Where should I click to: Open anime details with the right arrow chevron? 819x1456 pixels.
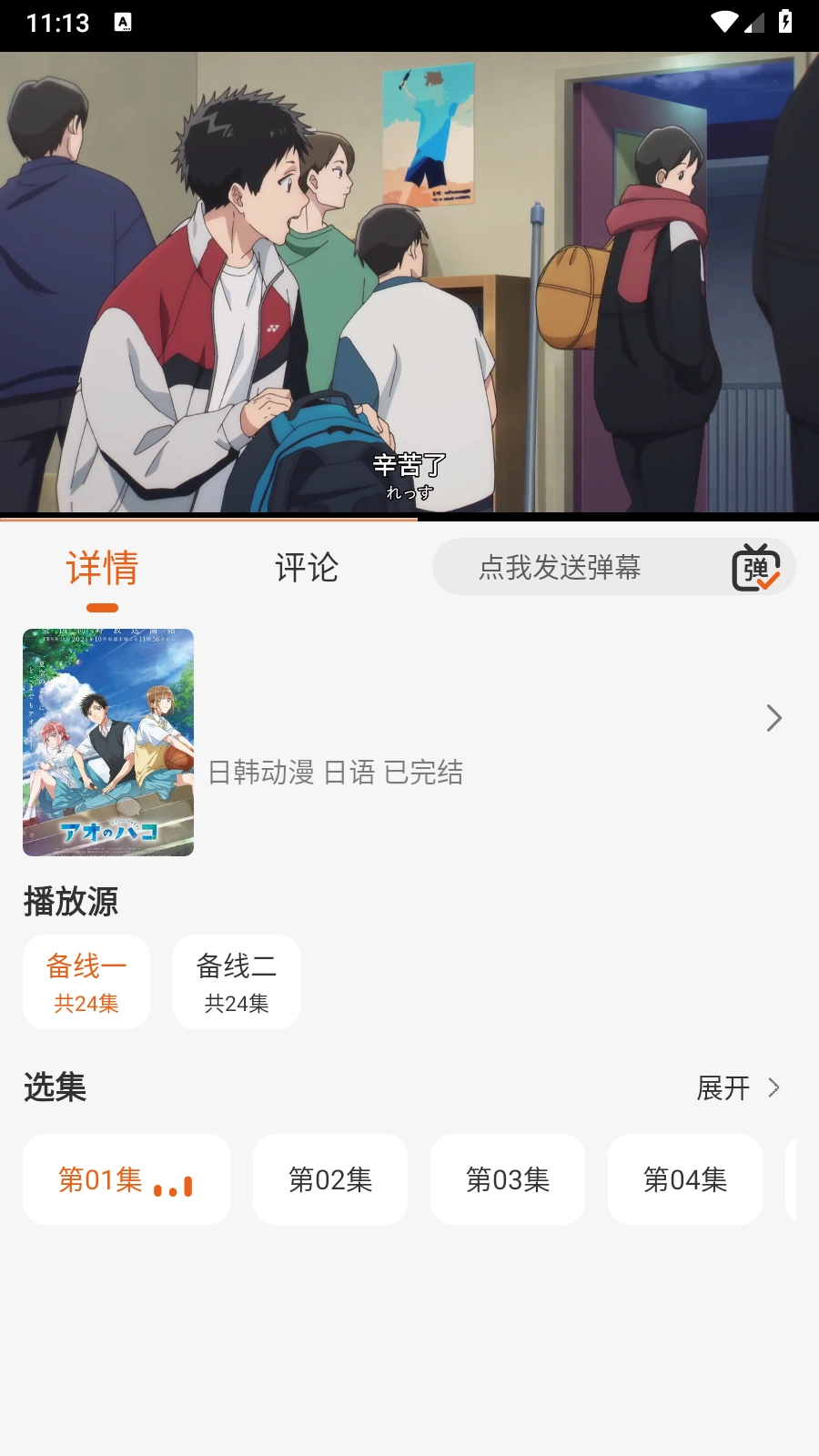tap(773, 718)
